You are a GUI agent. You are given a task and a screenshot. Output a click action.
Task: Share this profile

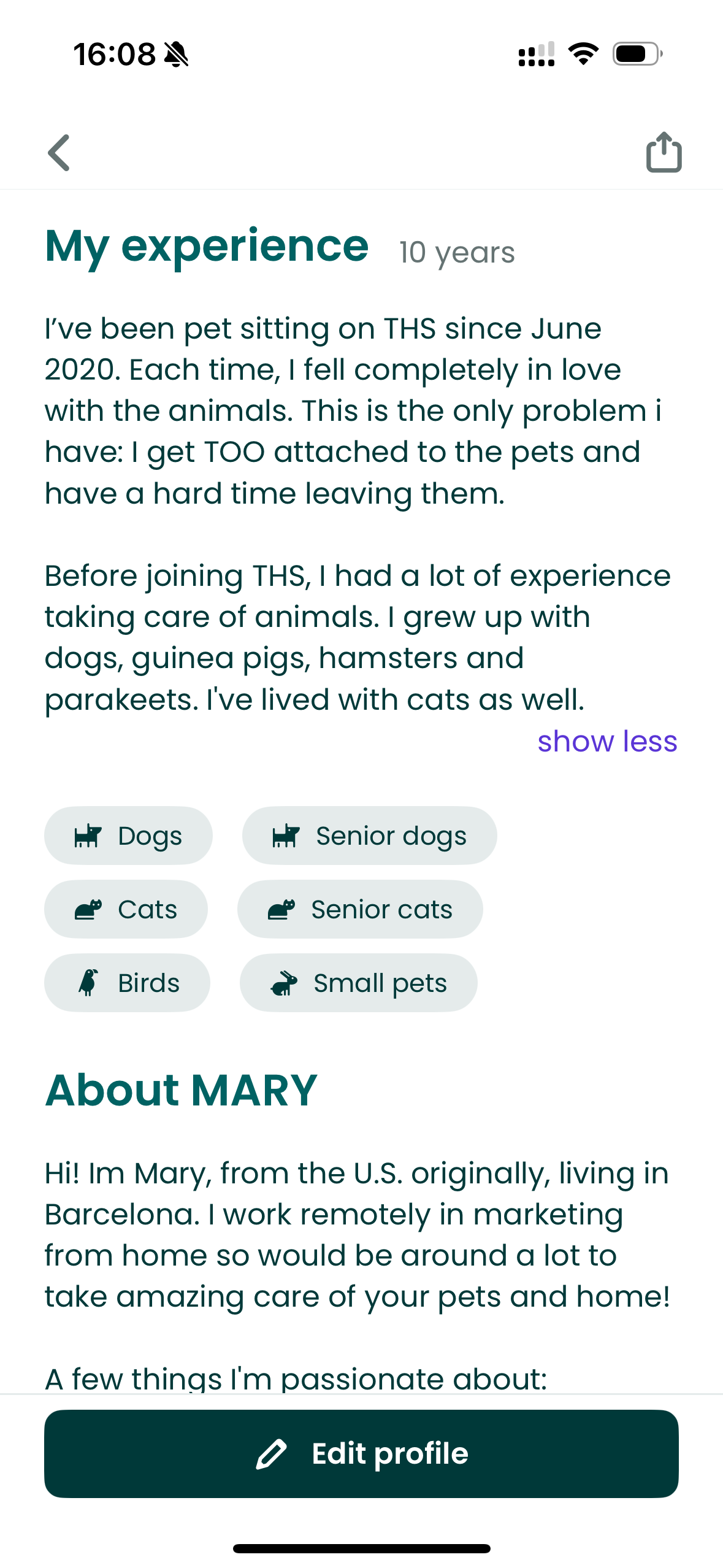pyautogui.click(x=664, y=152)
